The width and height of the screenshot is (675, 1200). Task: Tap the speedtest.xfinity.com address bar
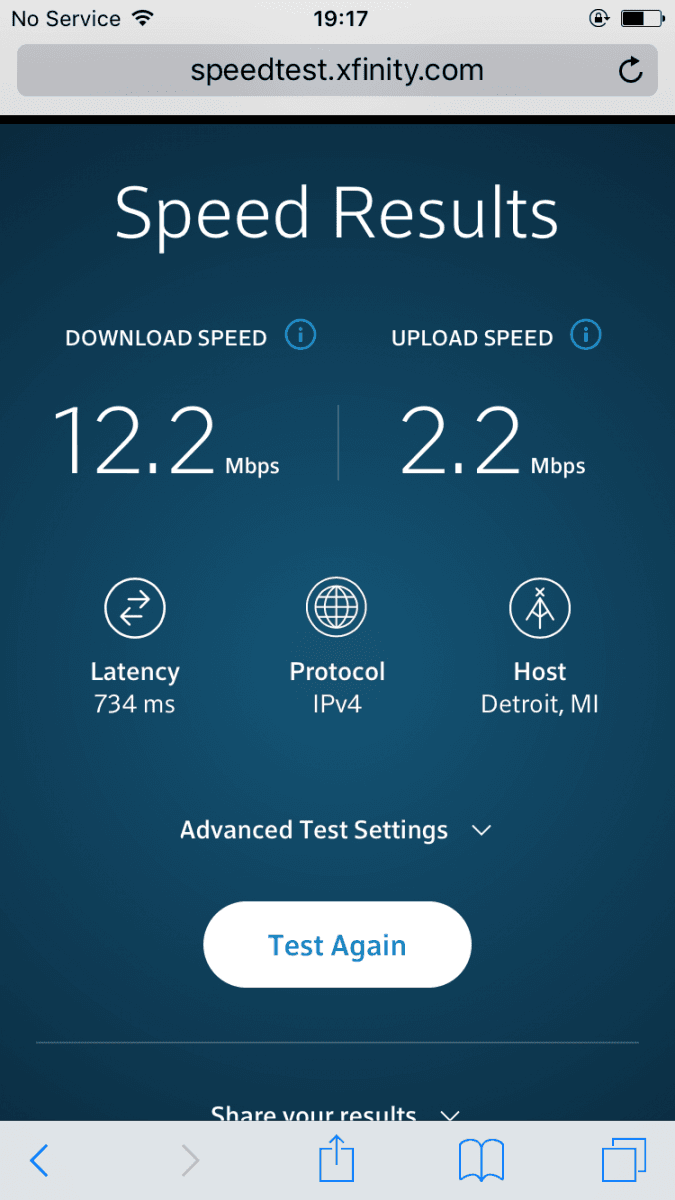(337, 70)
